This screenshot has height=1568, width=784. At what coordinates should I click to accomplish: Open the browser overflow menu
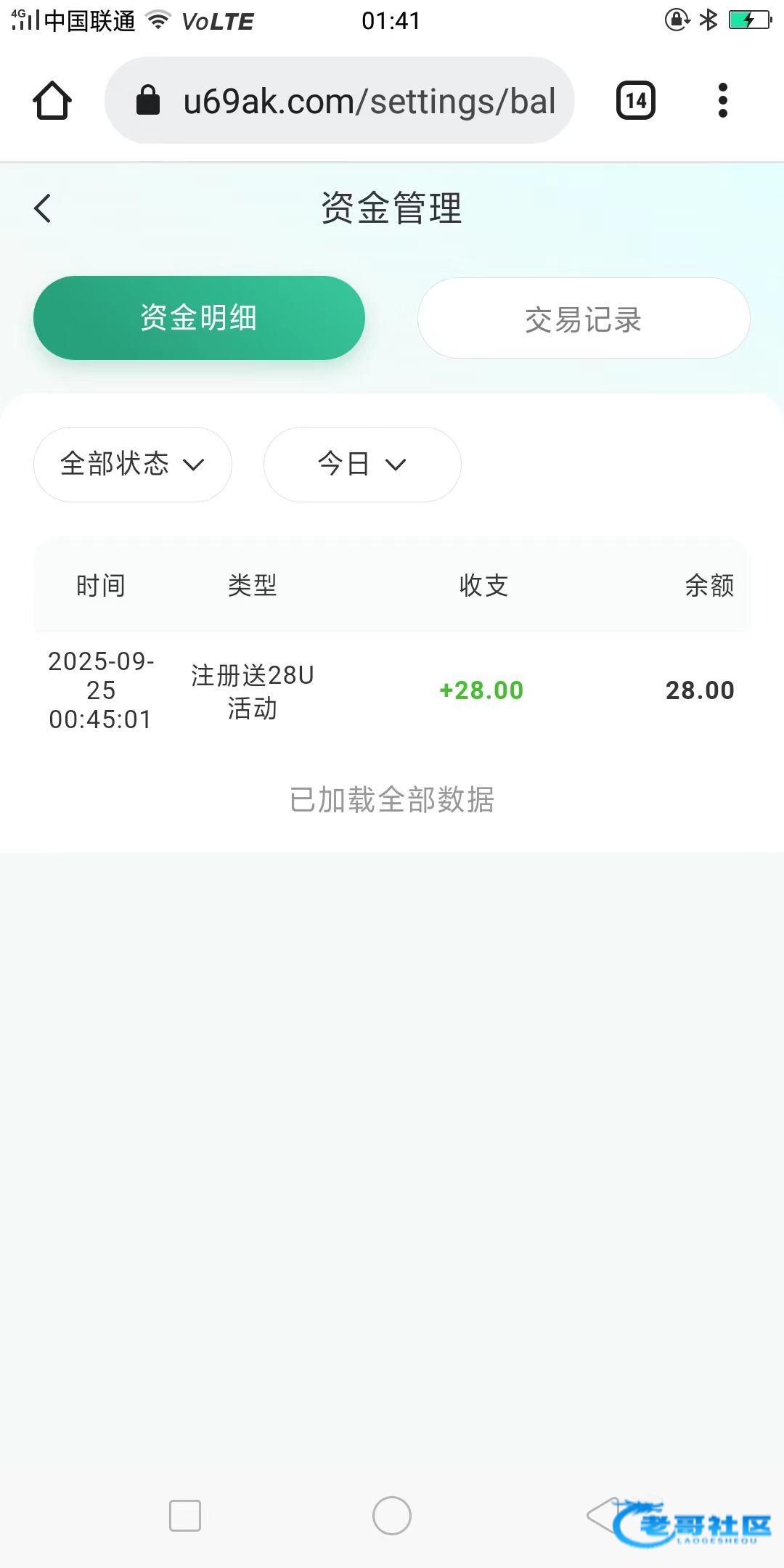[722, 100]
